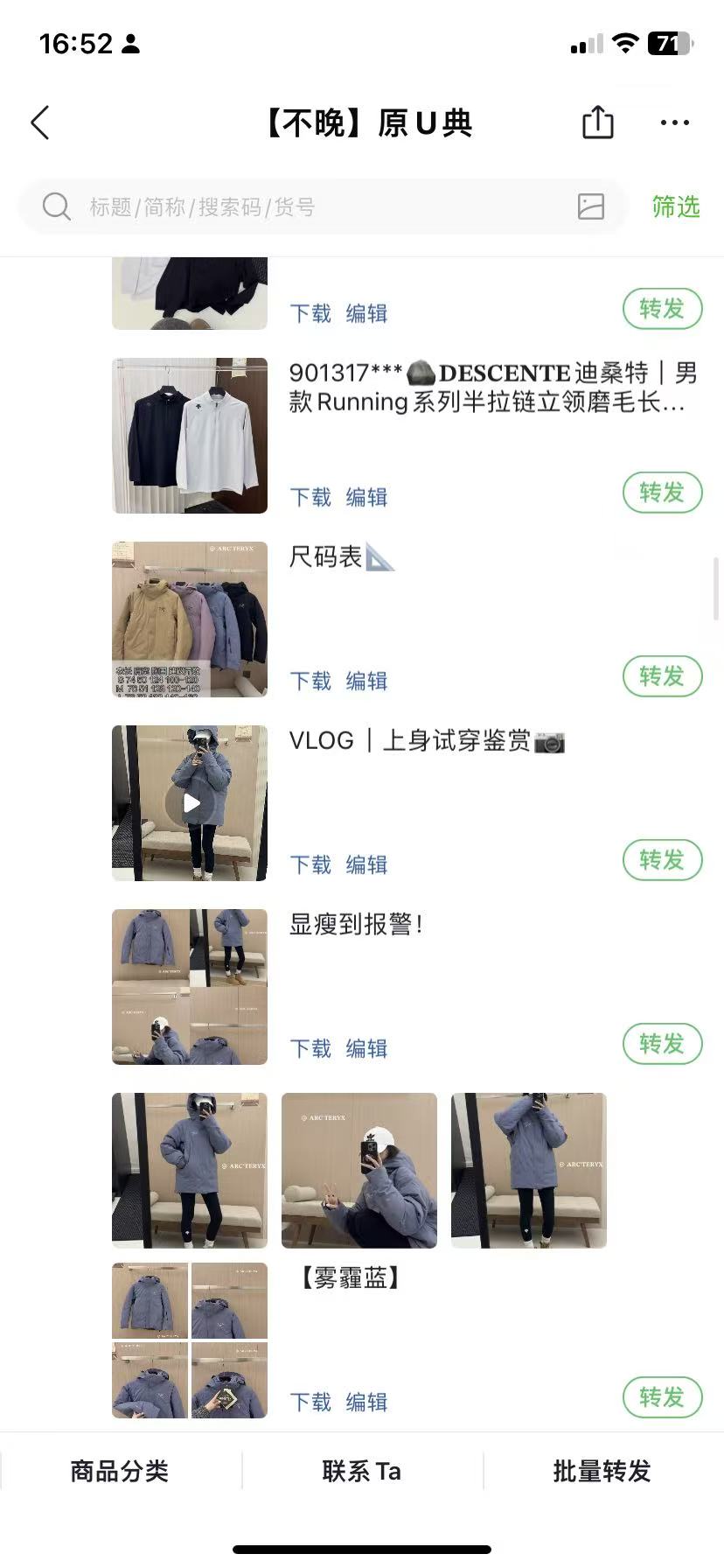Open the DESCENTE half-zip product image
Image resolution: width=724 pixels, height=1568 pixels.
pos(190,436)
